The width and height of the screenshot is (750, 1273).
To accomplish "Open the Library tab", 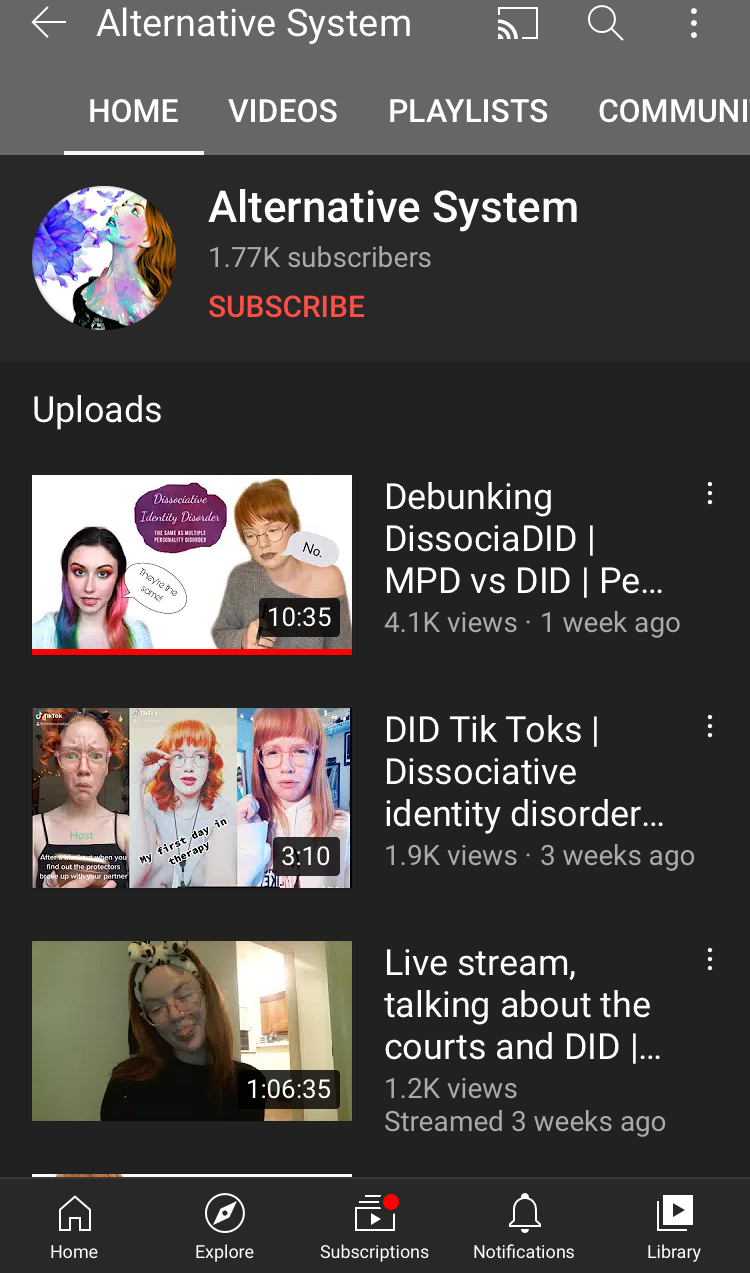I will point(674,1227).
